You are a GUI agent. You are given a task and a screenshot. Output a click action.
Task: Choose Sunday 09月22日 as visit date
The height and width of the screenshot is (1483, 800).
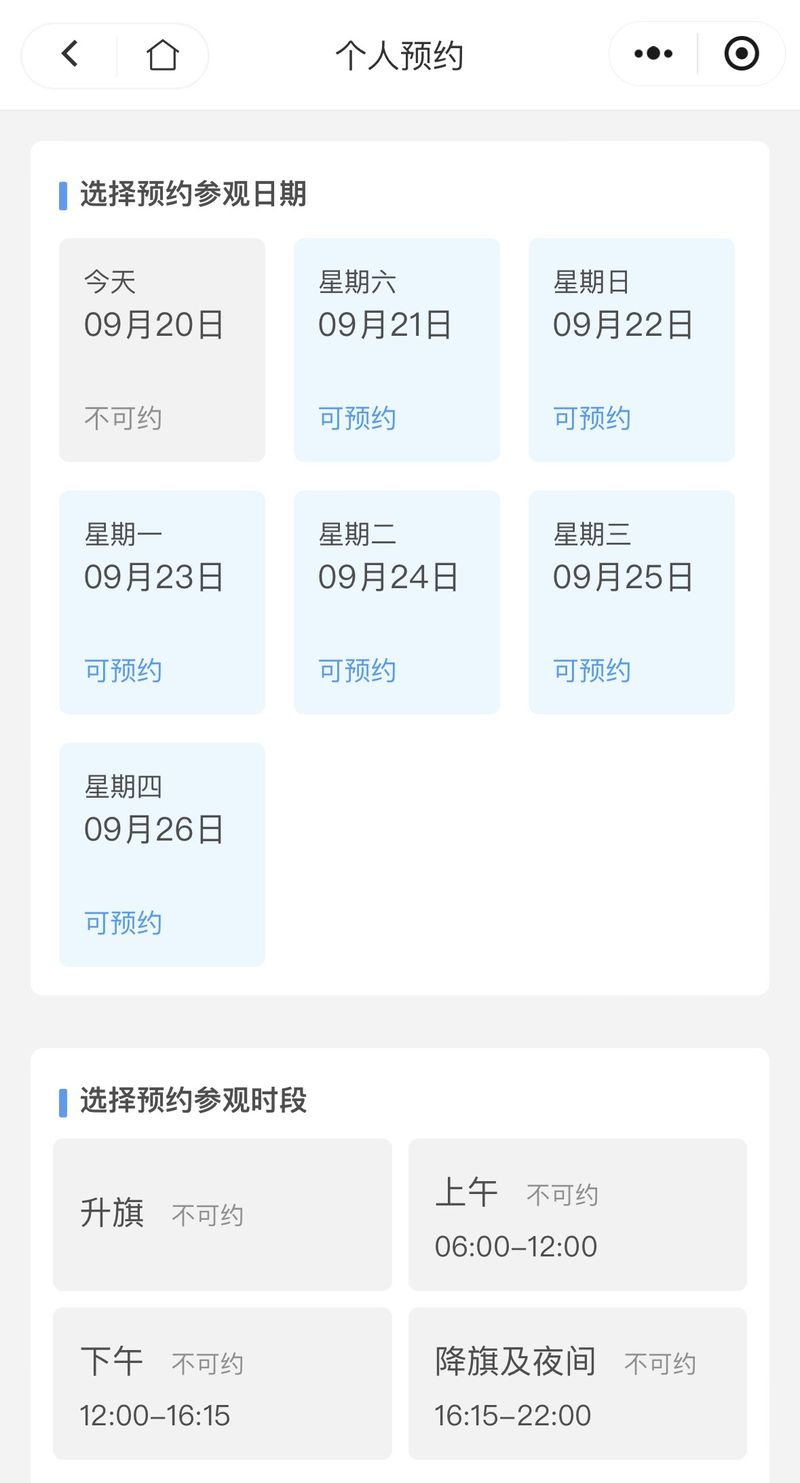click(x=631, y=349)
